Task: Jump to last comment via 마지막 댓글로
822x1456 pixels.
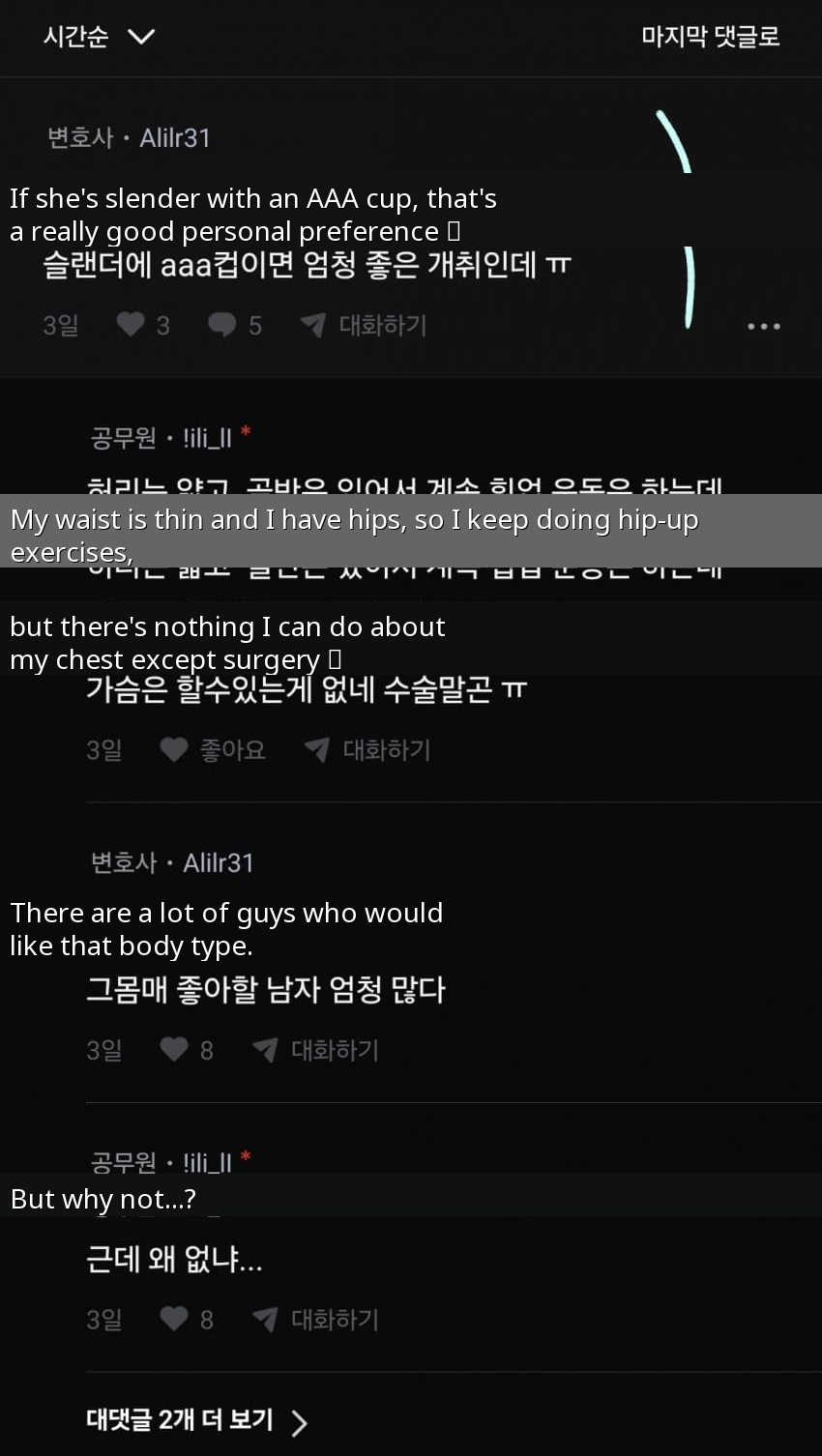Action: (x=710, y=37)
